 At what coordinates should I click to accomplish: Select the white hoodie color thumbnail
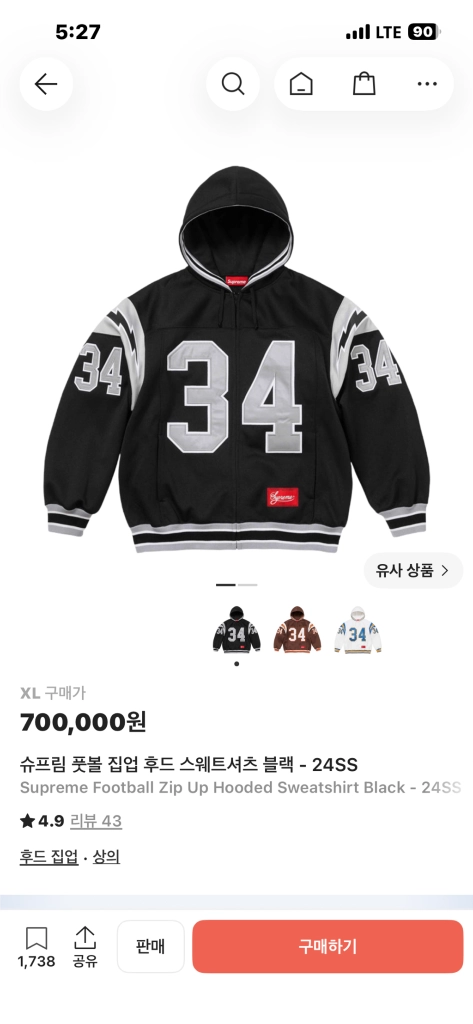[x=357, y=629]
